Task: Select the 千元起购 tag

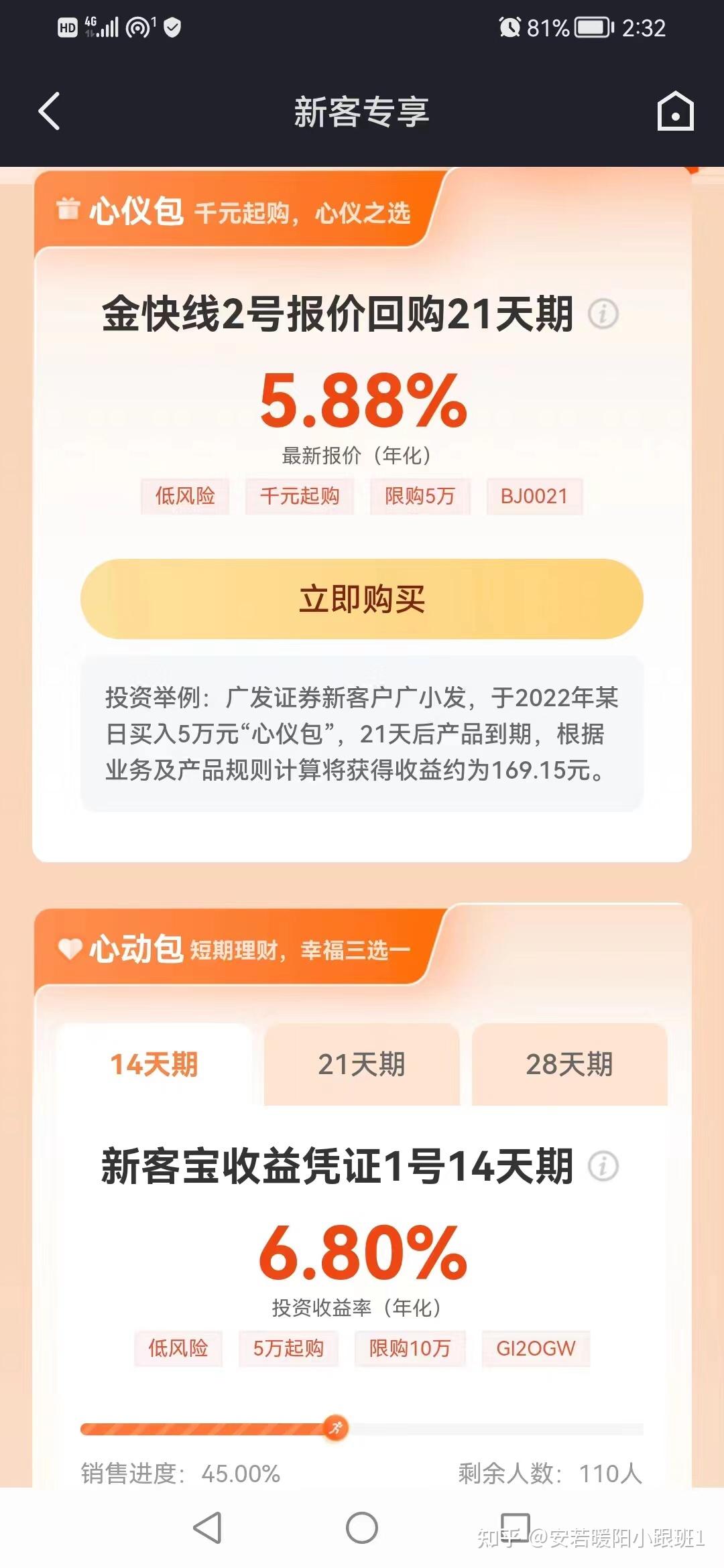Action: (x=300, y=496)
